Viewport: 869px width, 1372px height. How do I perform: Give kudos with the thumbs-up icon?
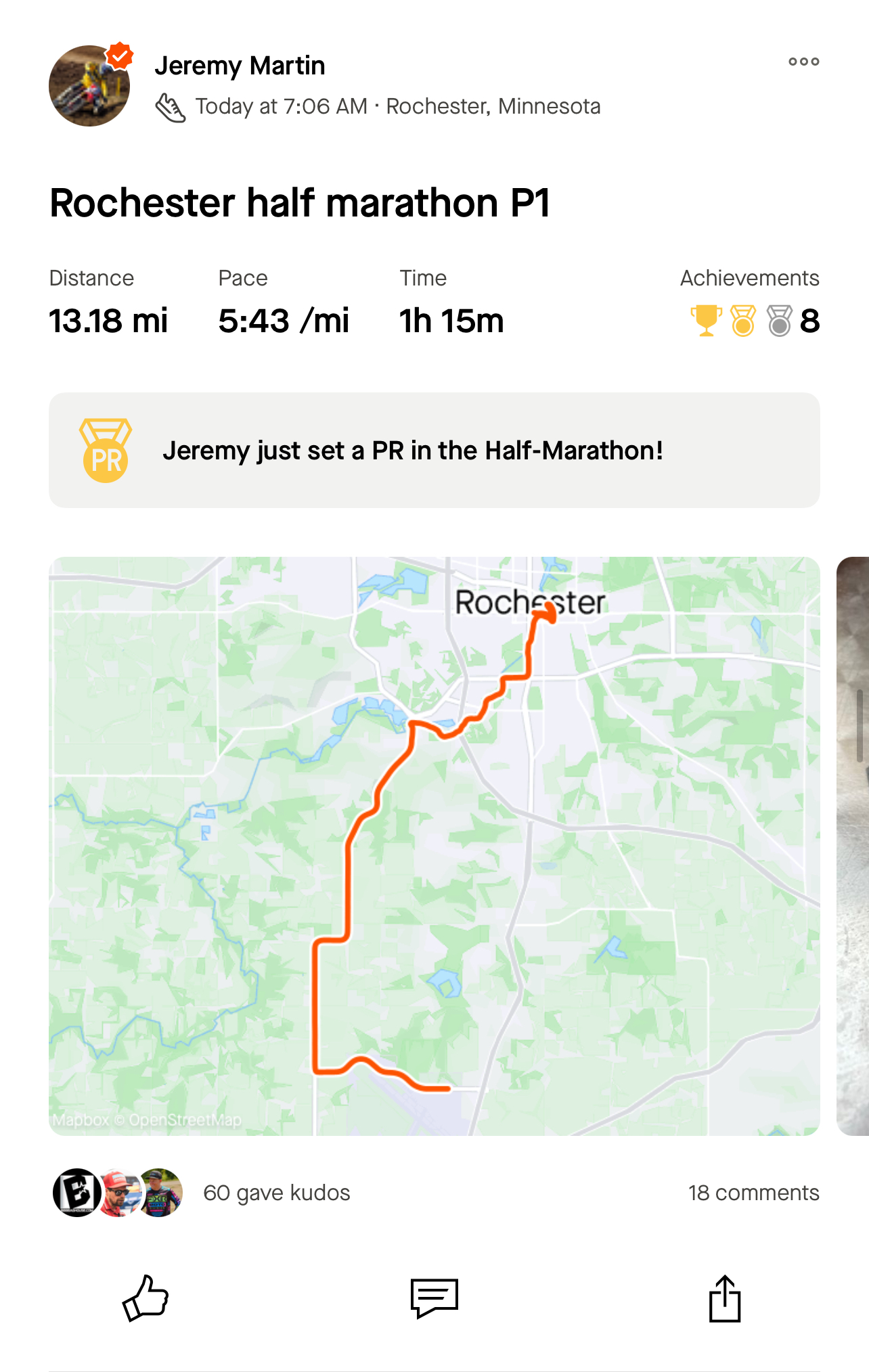coord(146,1298)
